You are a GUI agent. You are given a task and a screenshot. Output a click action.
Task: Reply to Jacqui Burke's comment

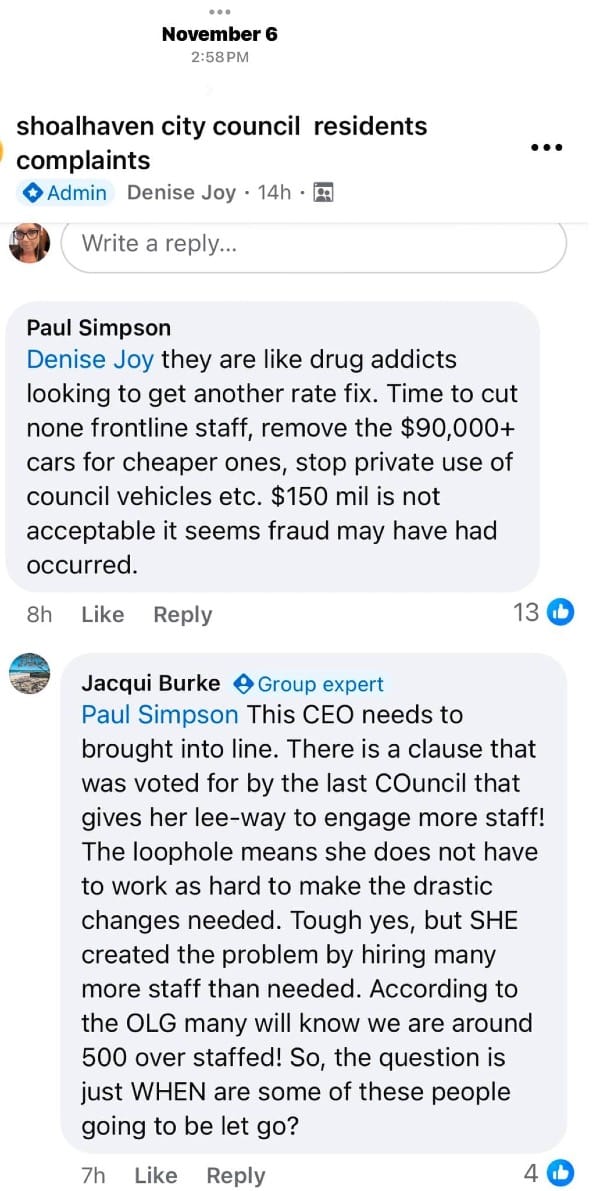click(x=235, y=1175)
